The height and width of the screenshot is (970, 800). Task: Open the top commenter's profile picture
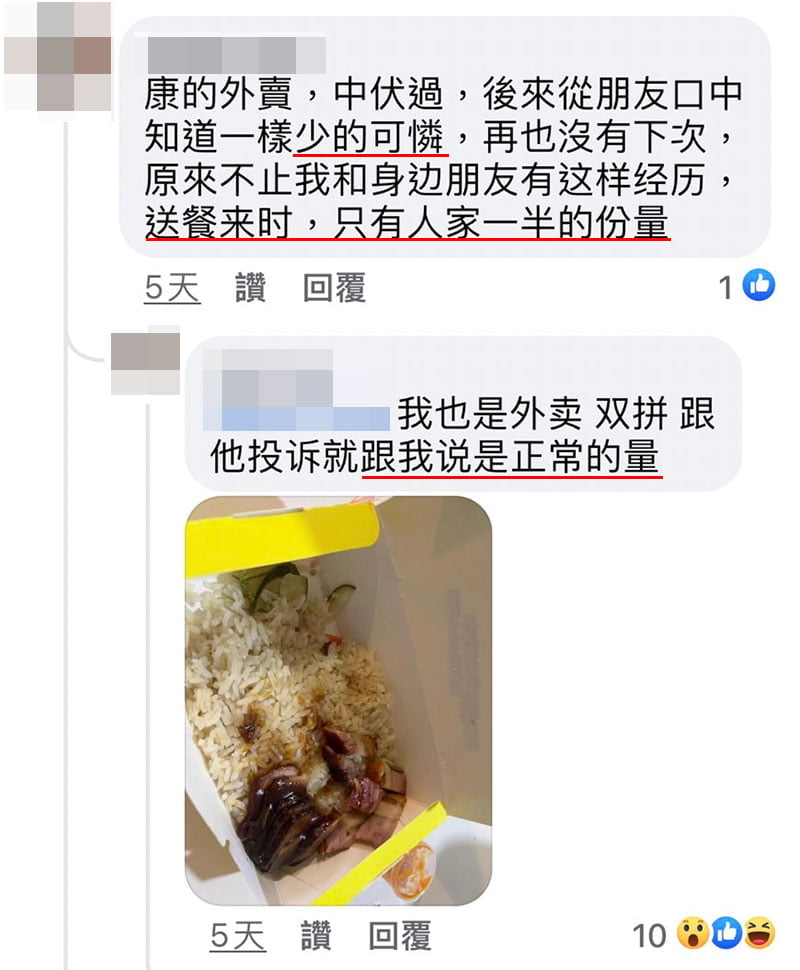[x=57, y=56]
